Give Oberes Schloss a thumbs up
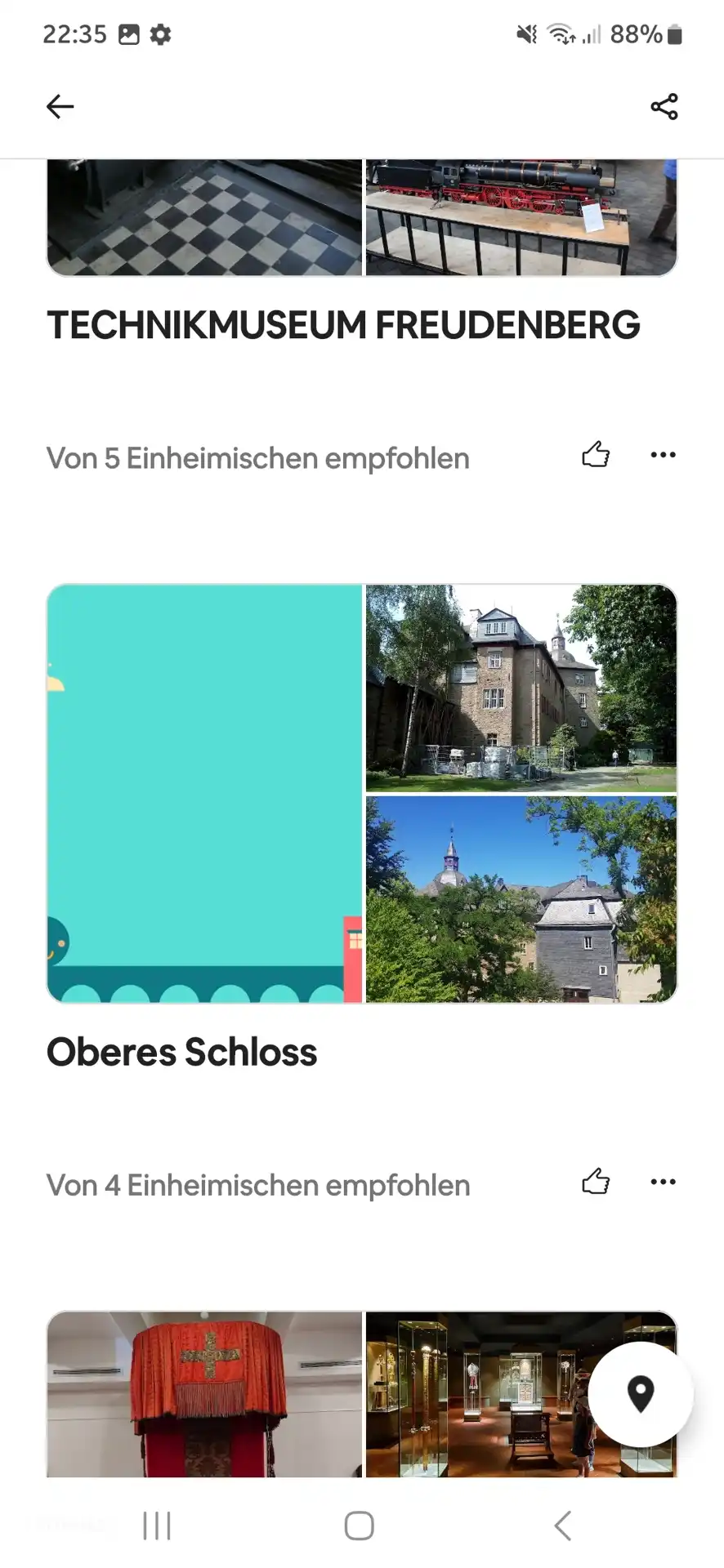 [596, 1182]
